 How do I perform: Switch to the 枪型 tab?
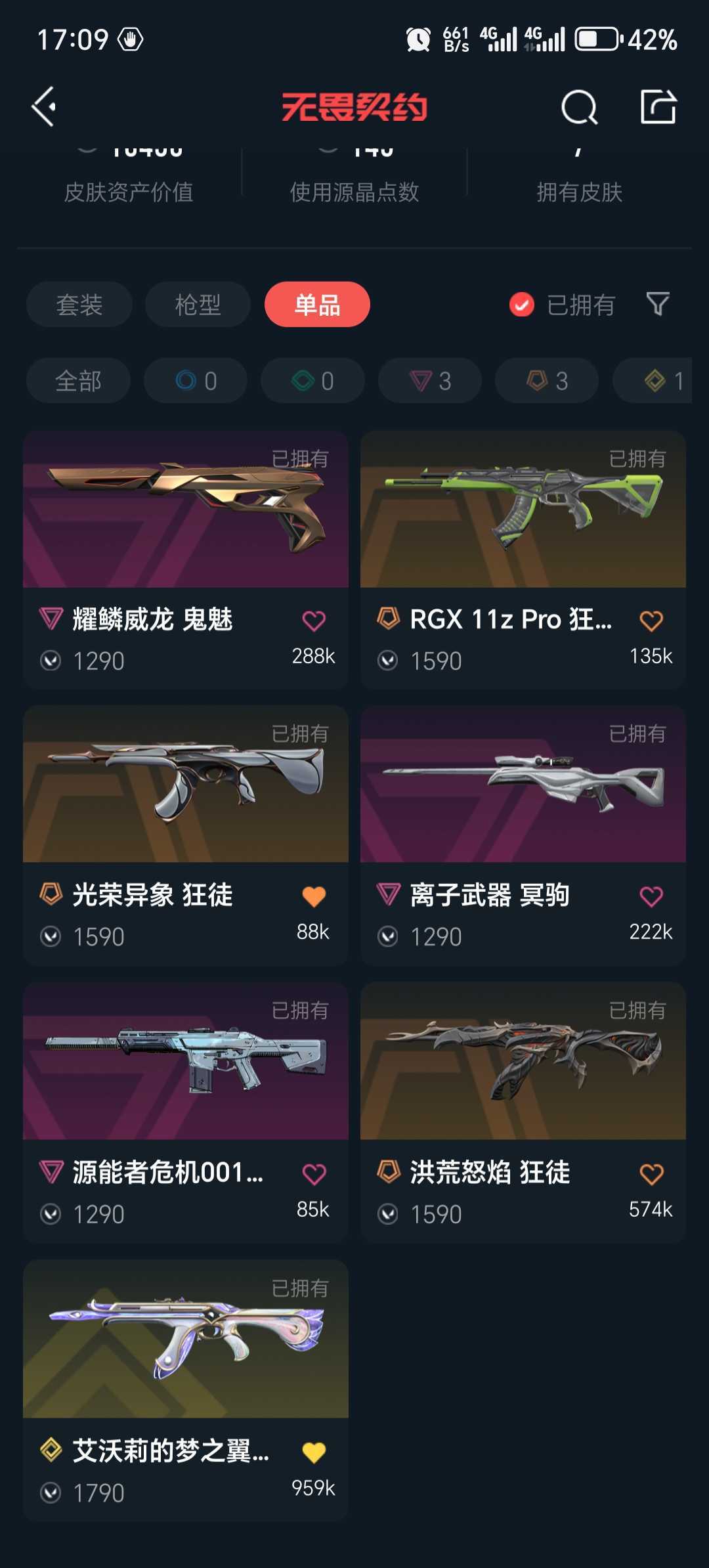pyautogui.click(x=198, y=305)
